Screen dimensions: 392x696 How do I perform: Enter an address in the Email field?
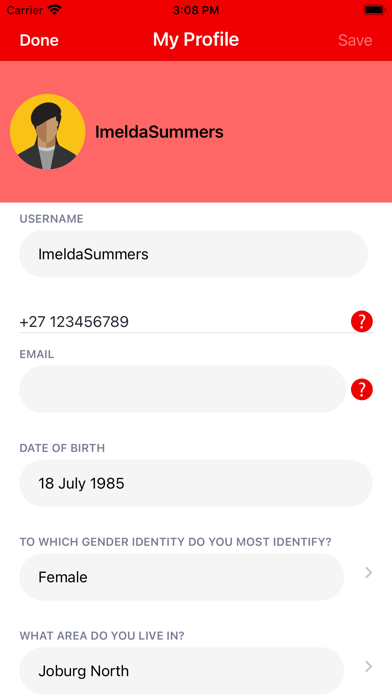(182, 389)
